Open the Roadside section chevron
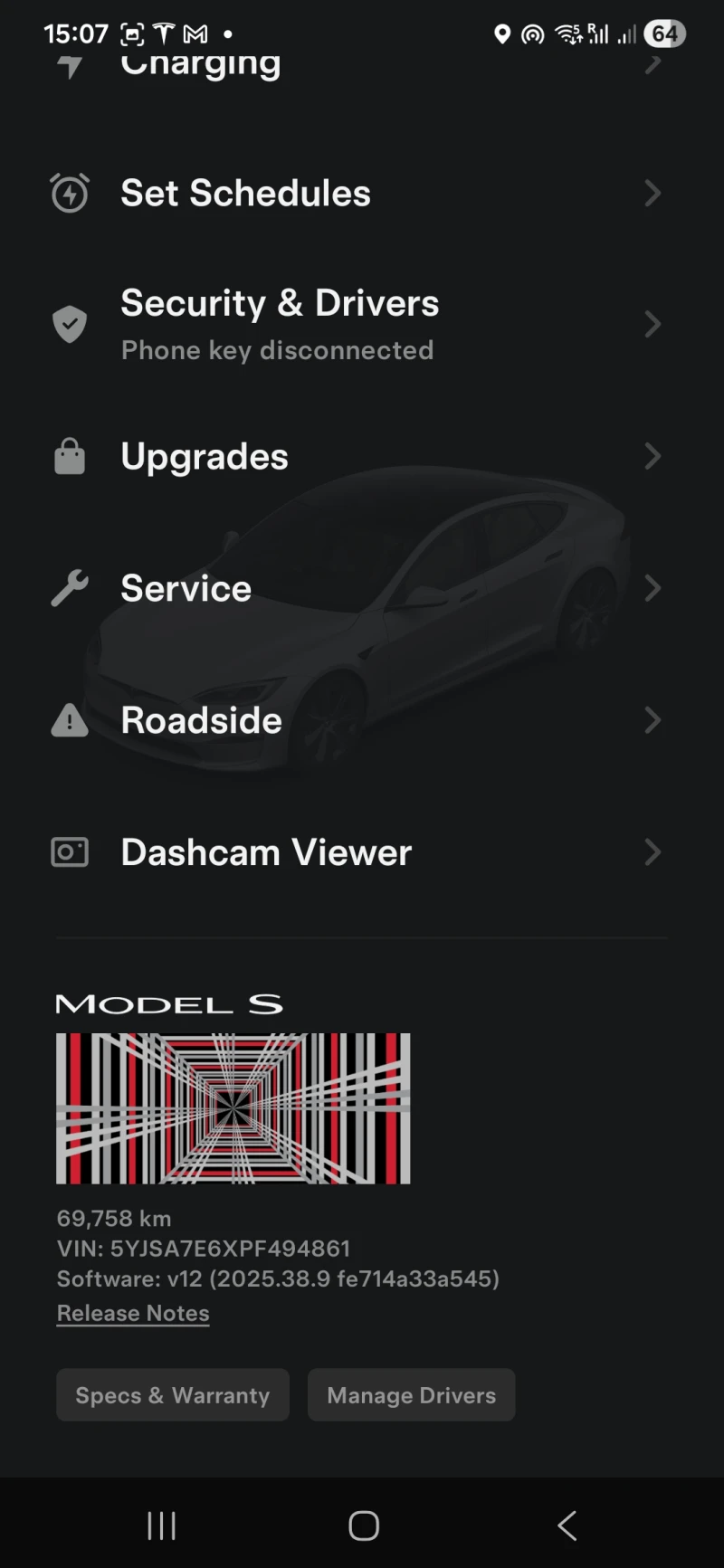The width and height of the screenshot is (724, 1568). coord(653,720)
